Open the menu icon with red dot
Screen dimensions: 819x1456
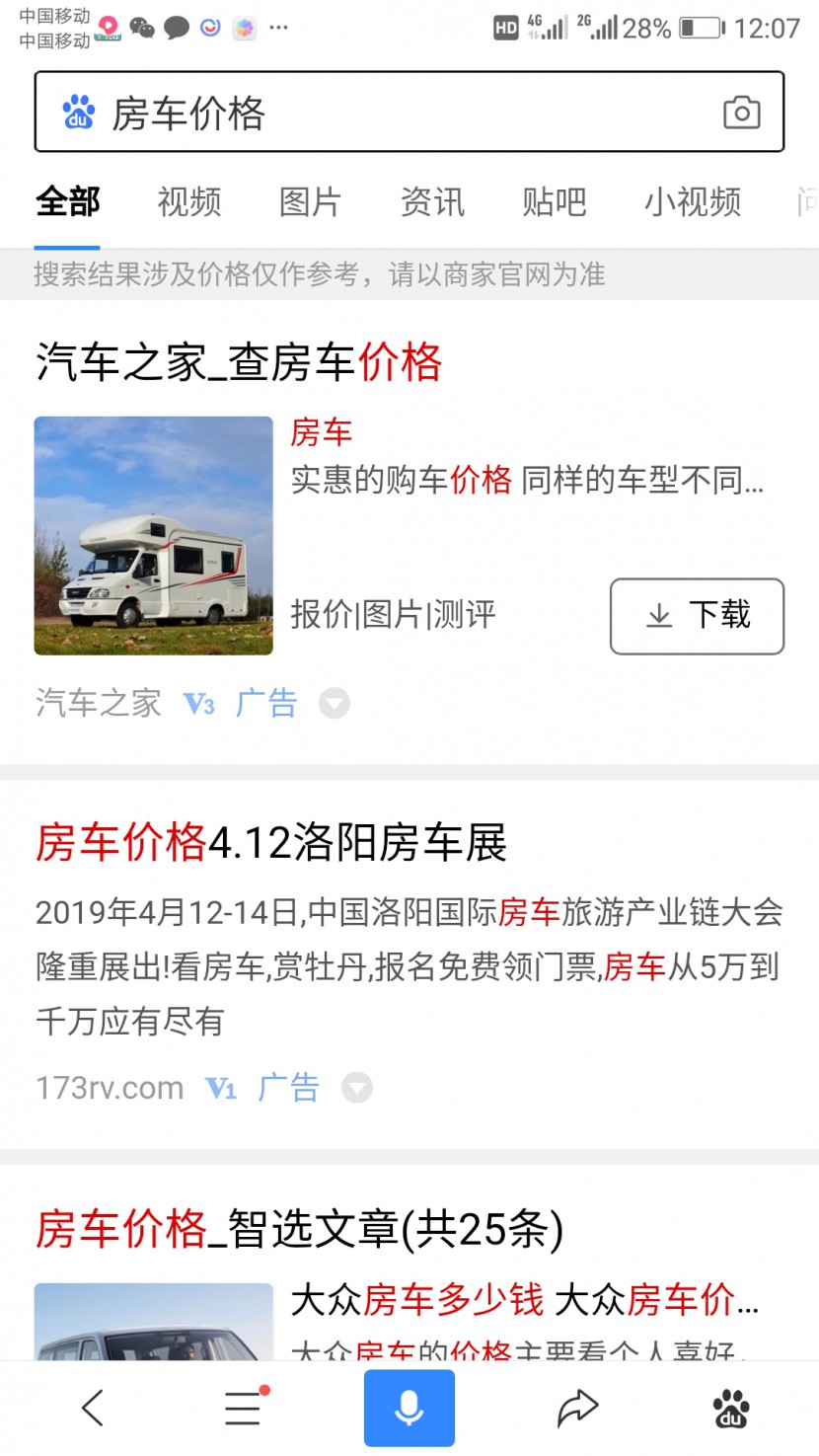[242, 1409]
